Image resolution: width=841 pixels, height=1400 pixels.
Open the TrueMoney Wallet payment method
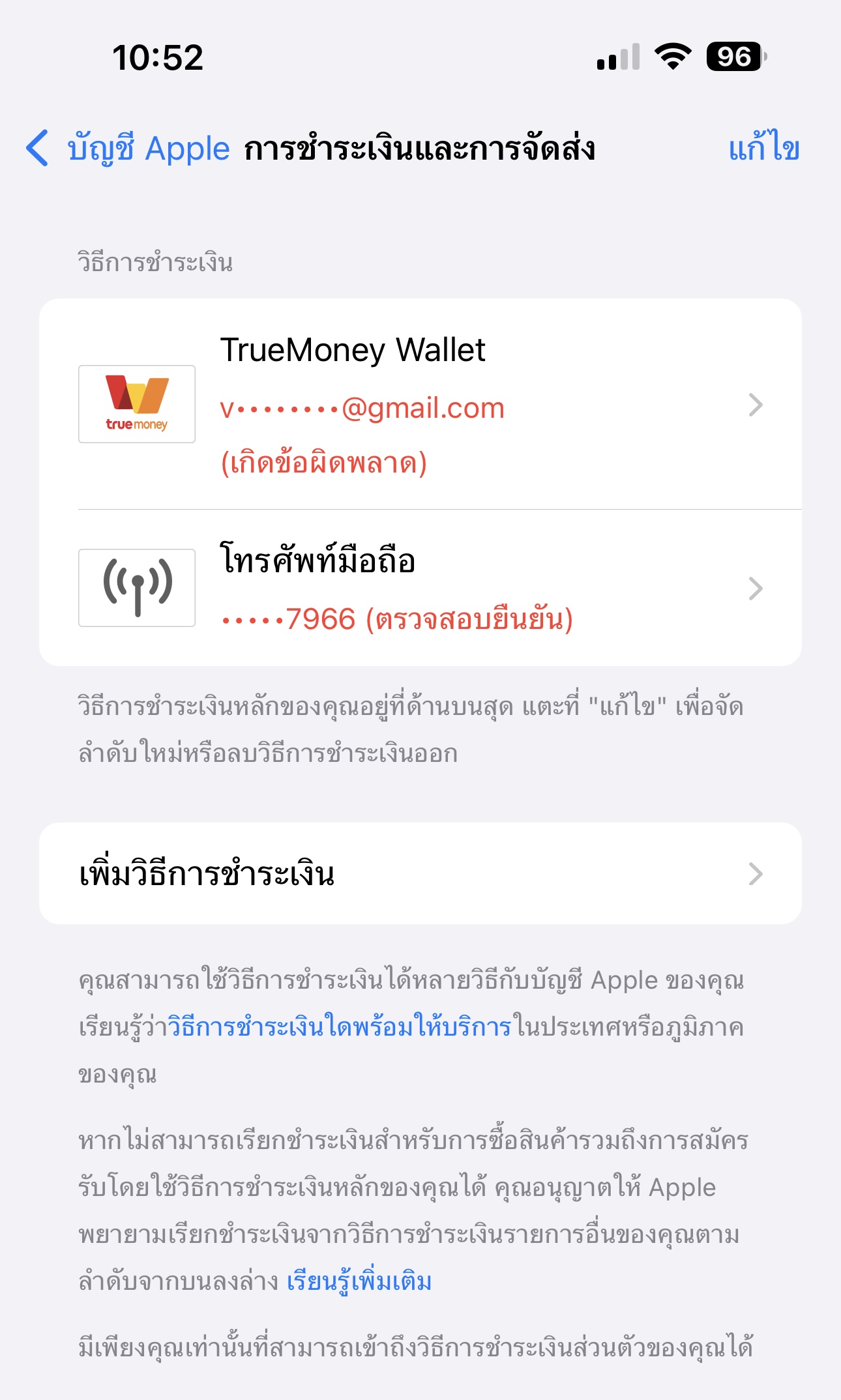(420, 404)
